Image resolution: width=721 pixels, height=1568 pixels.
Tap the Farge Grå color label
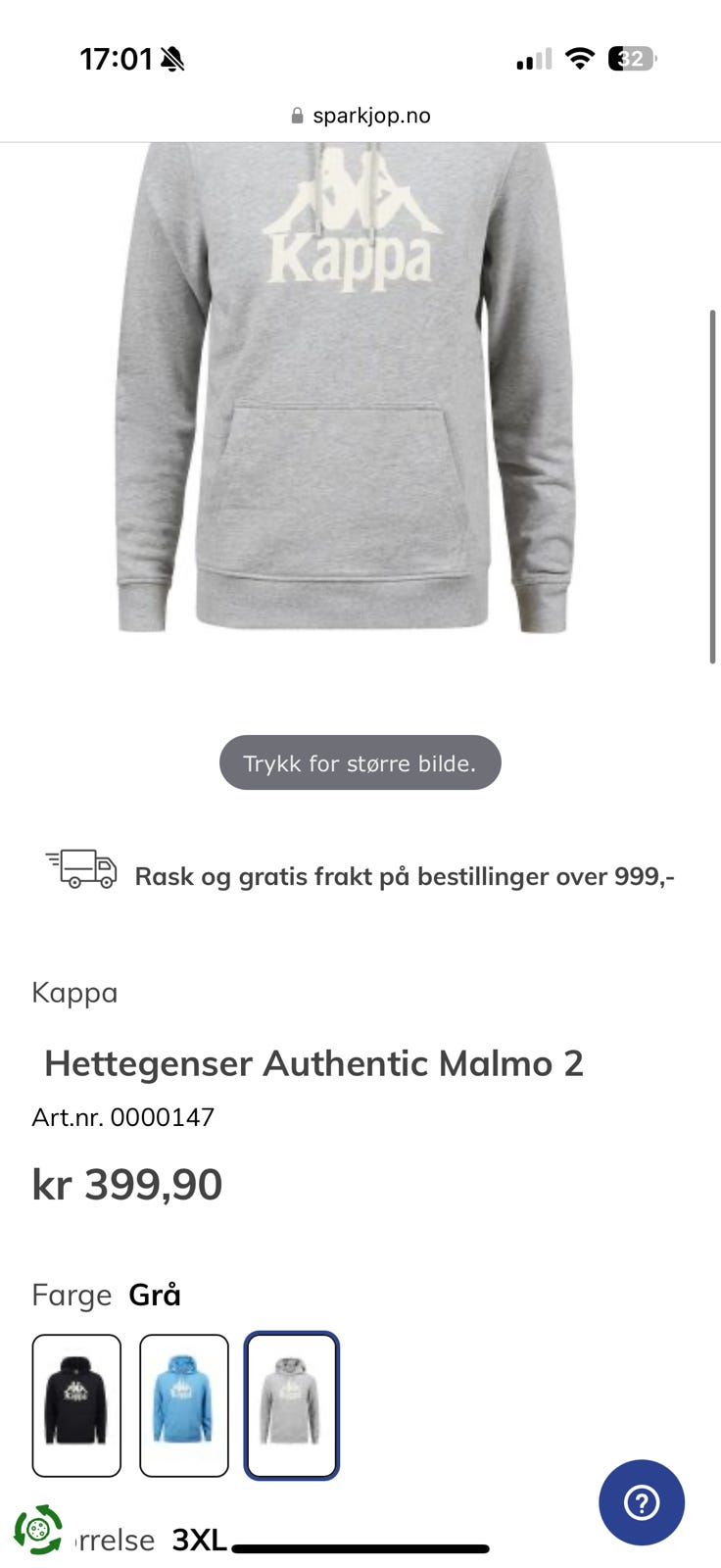click(105, 1294)
